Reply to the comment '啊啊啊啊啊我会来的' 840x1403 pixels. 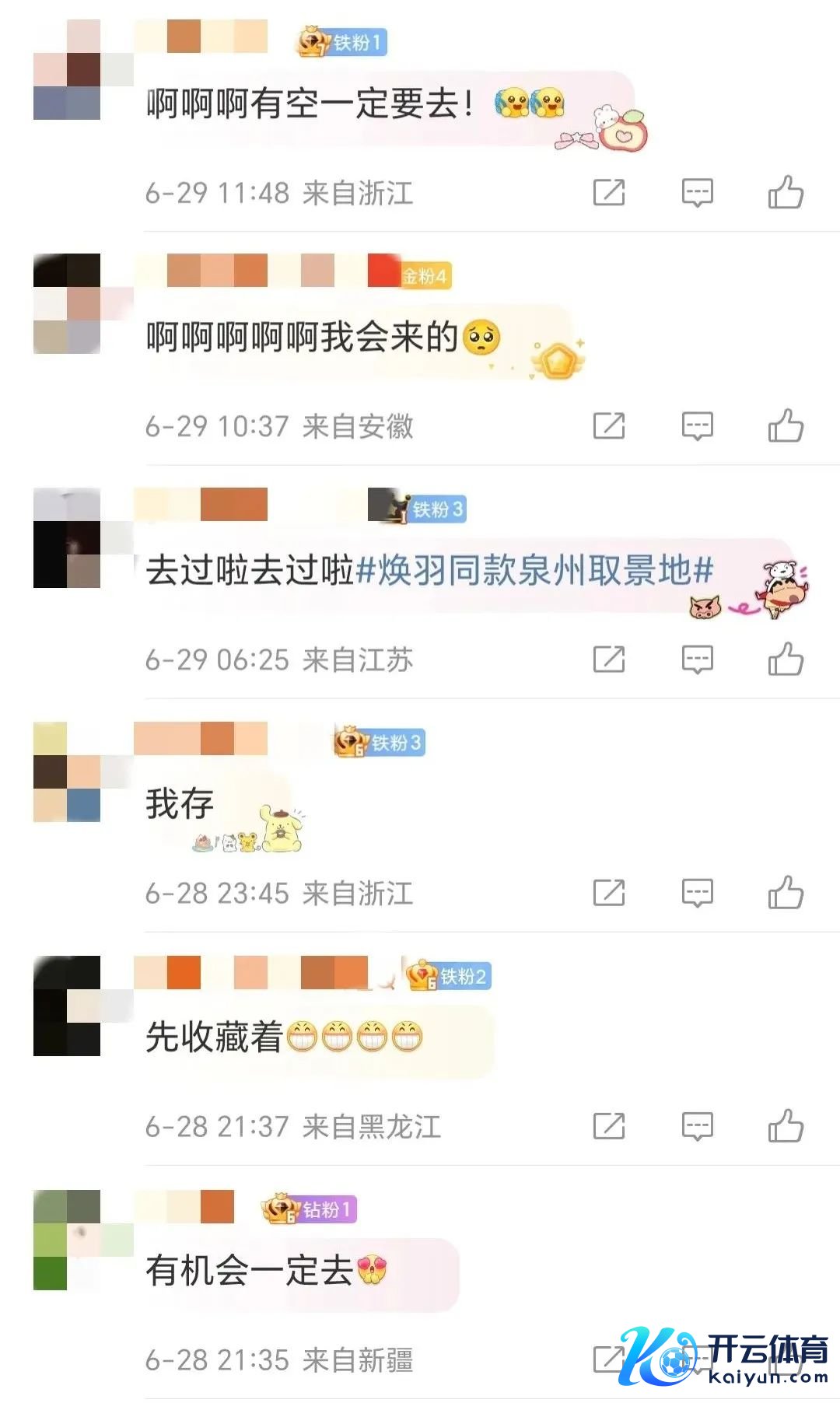(697, 425)
